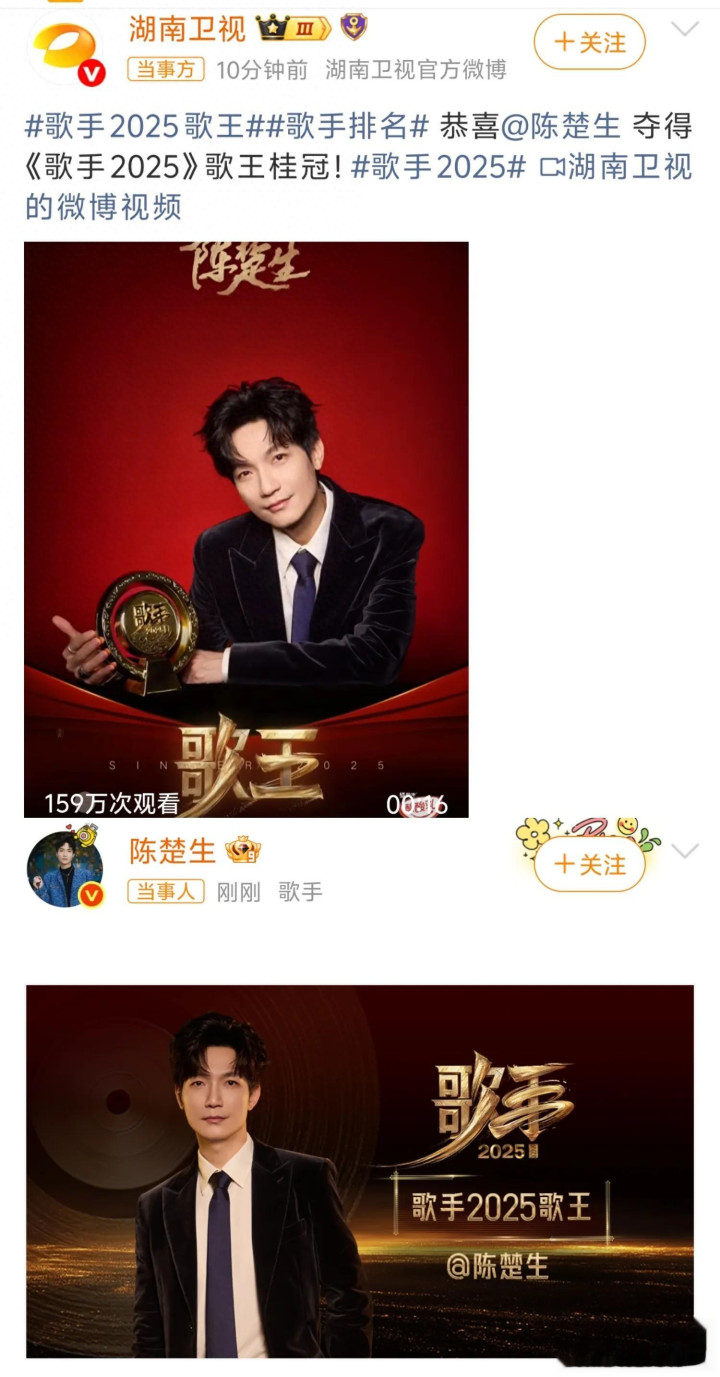
Task: Expand the options chevron on 湖南卫视's post
Action: tap(684, 29)
